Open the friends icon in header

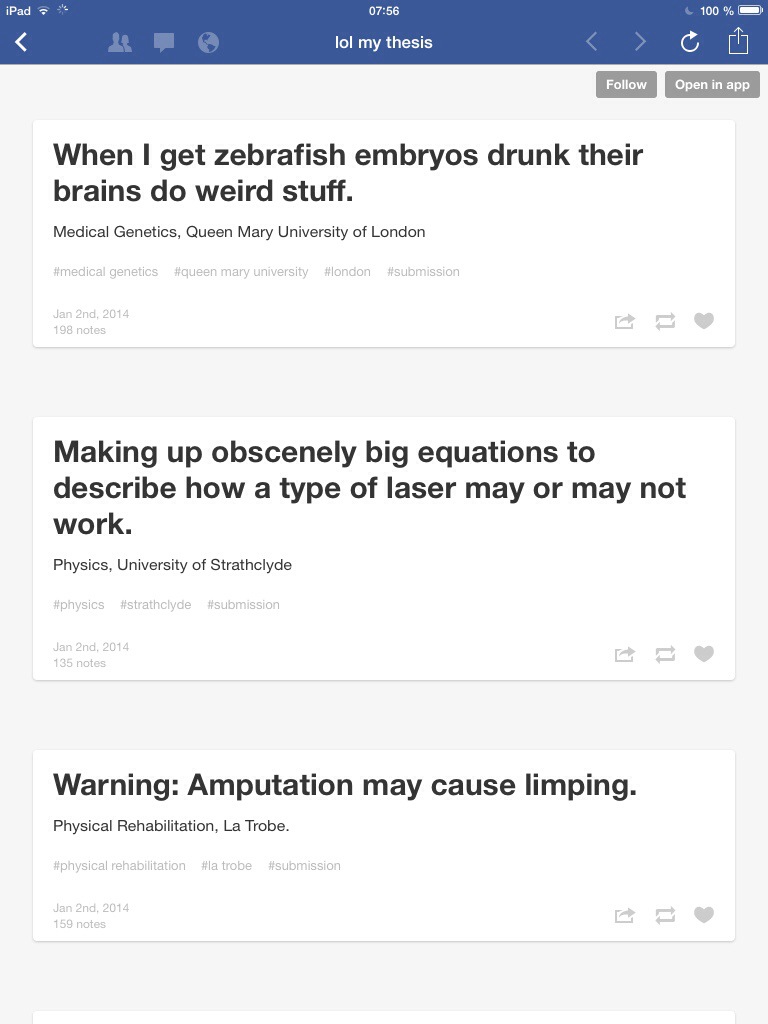pos(120,42)
